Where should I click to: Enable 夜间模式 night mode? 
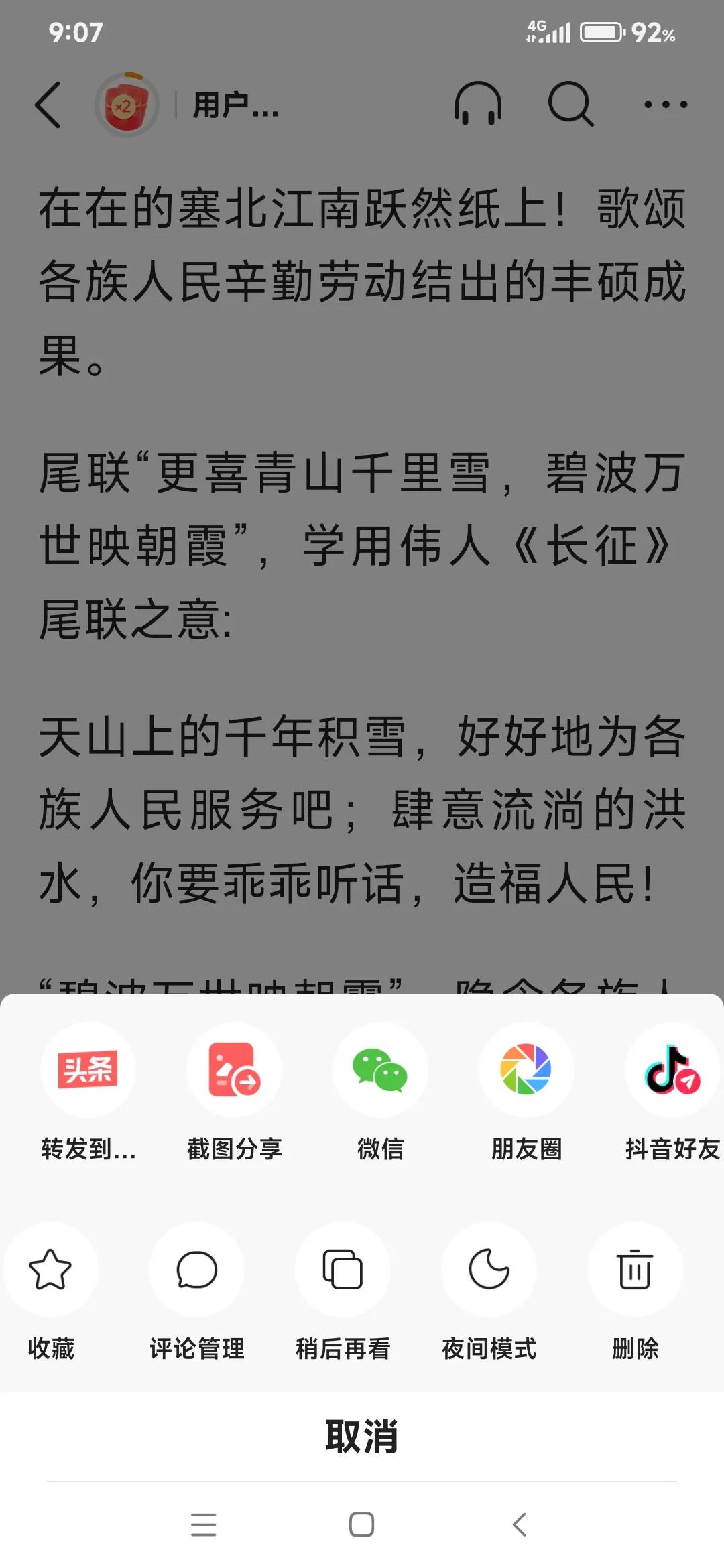coord(489,1270)
